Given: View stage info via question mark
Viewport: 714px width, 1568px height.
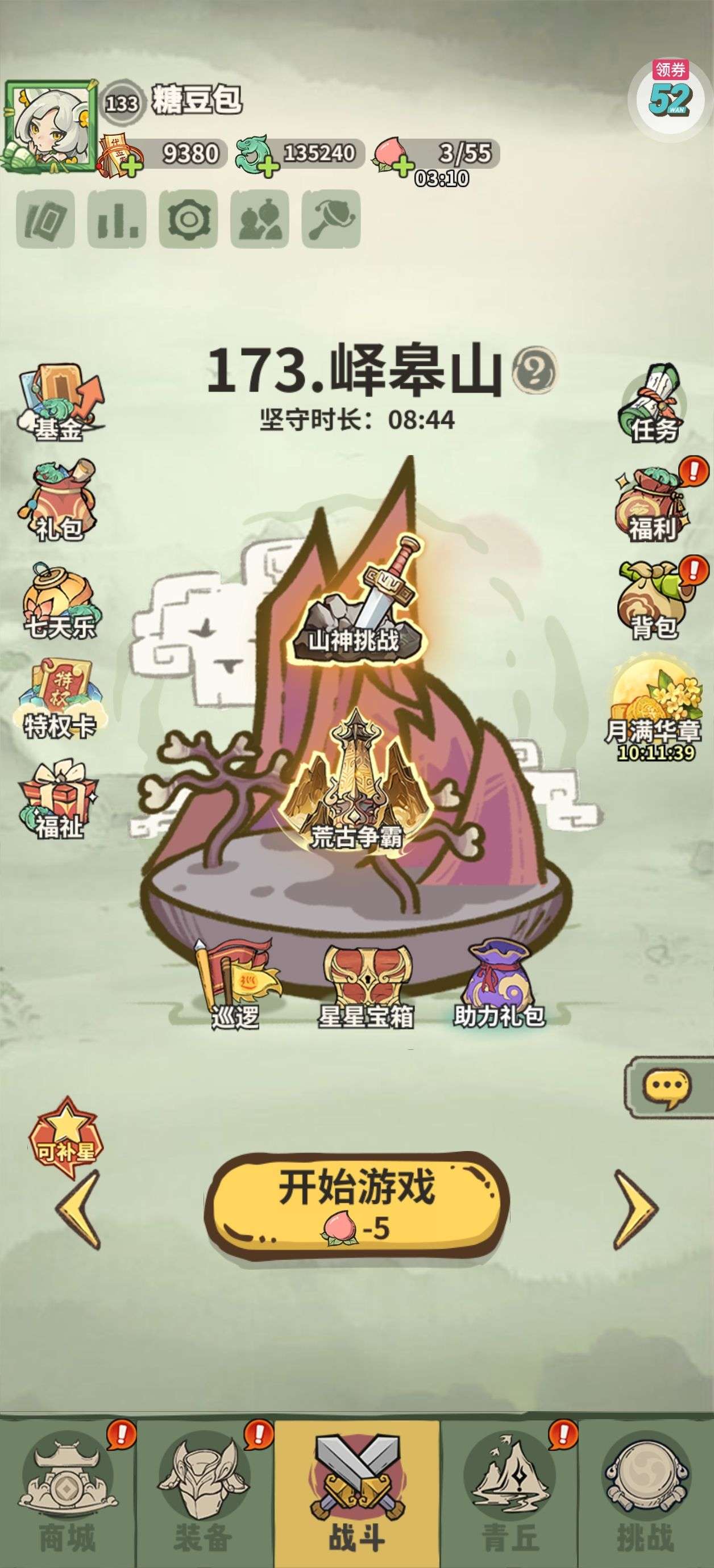Looking at the screenshot, I should [x=534, y=369].
